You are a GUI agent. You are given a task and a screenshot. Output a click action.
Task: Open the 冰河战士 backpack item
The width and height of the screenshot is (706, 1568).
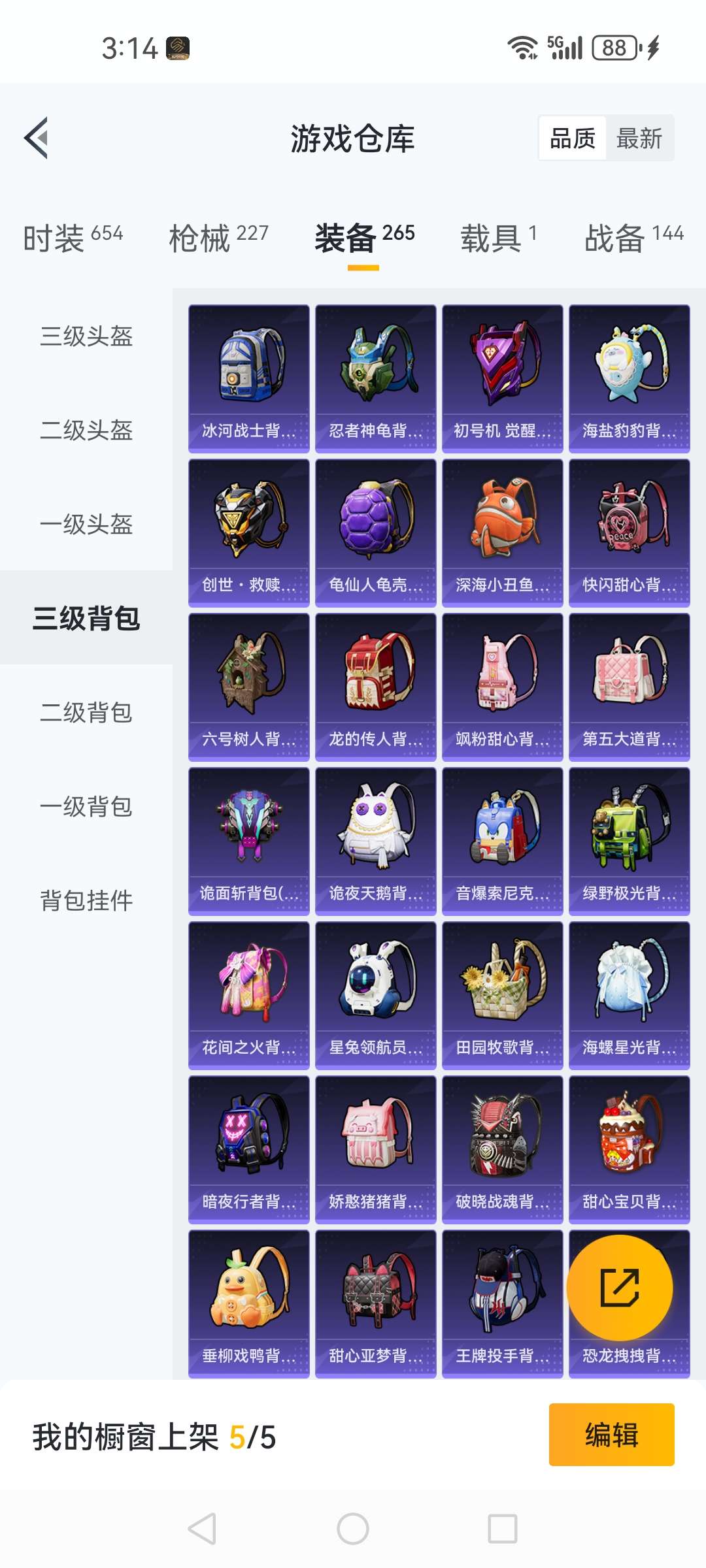249,379
